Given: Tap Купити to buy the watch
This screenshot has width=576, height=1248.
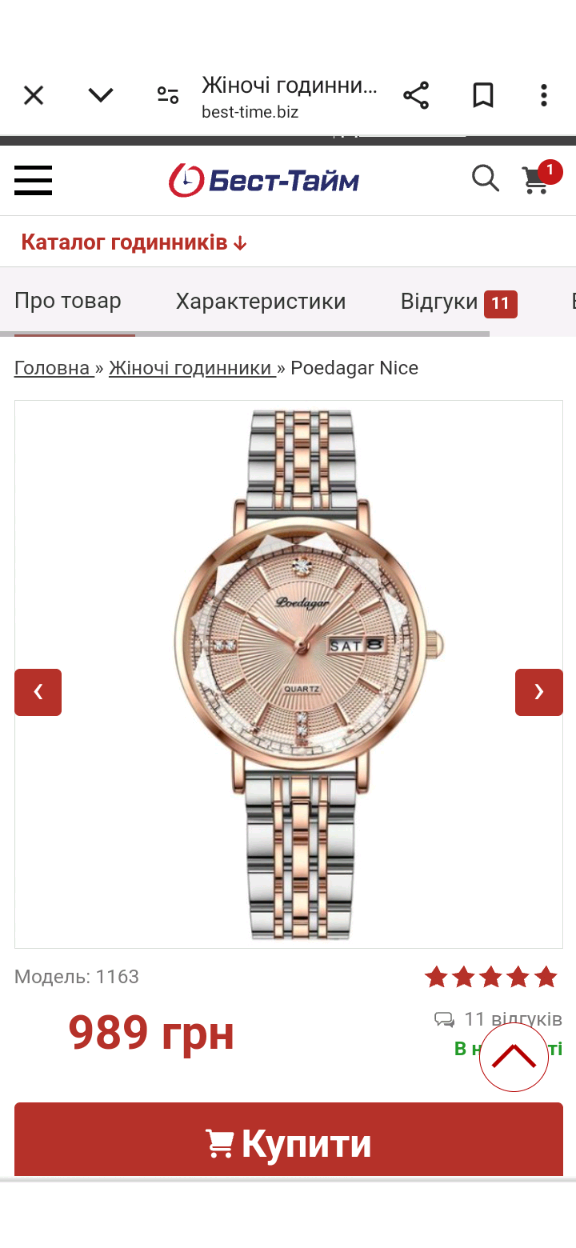Looking at the screenshot, I should tap(289, 1141).
